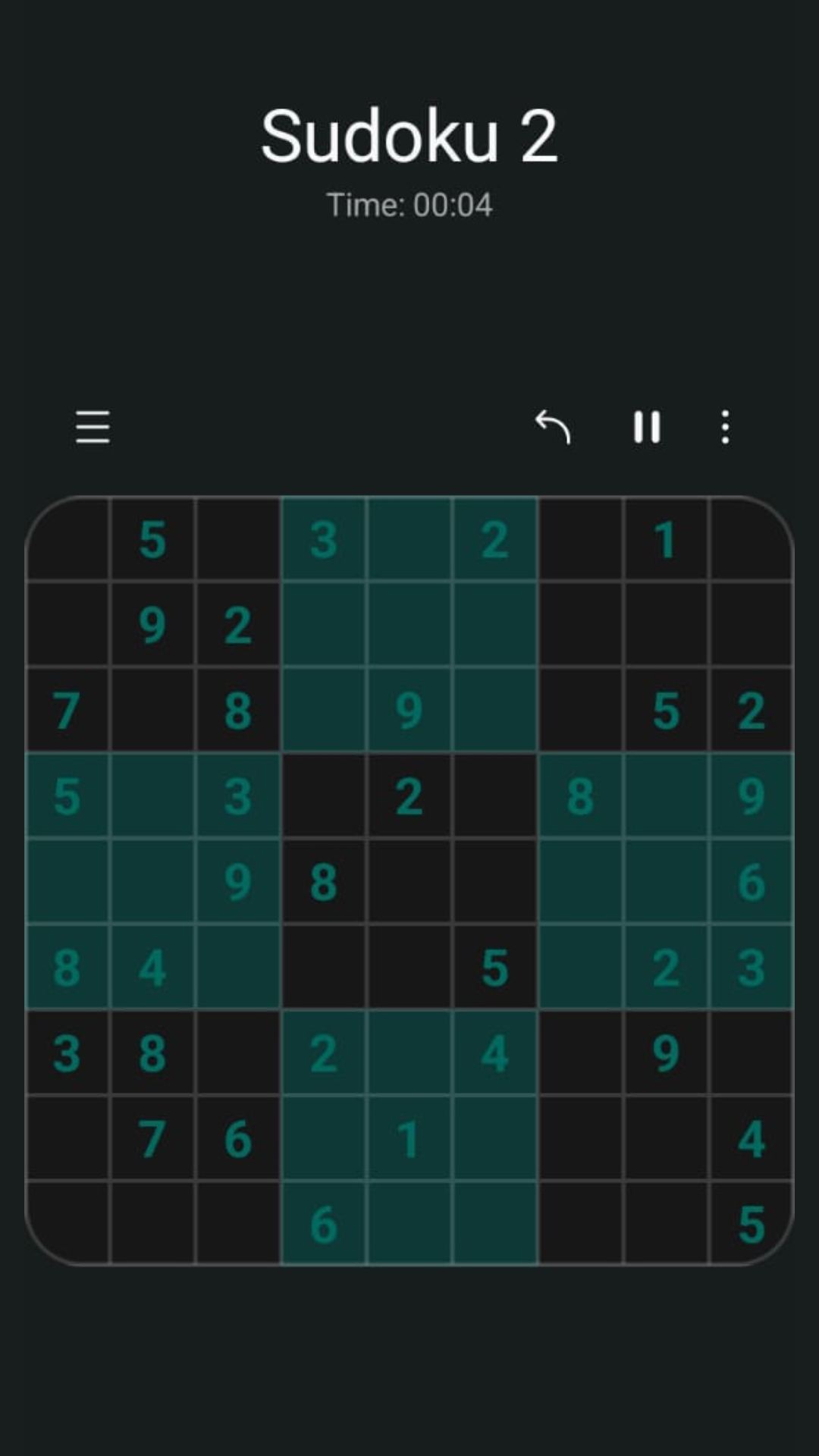Select the empty top-right corner cell
This screenshot has height=1456, width=819.
pyautogui.click(x=751, y=540)
